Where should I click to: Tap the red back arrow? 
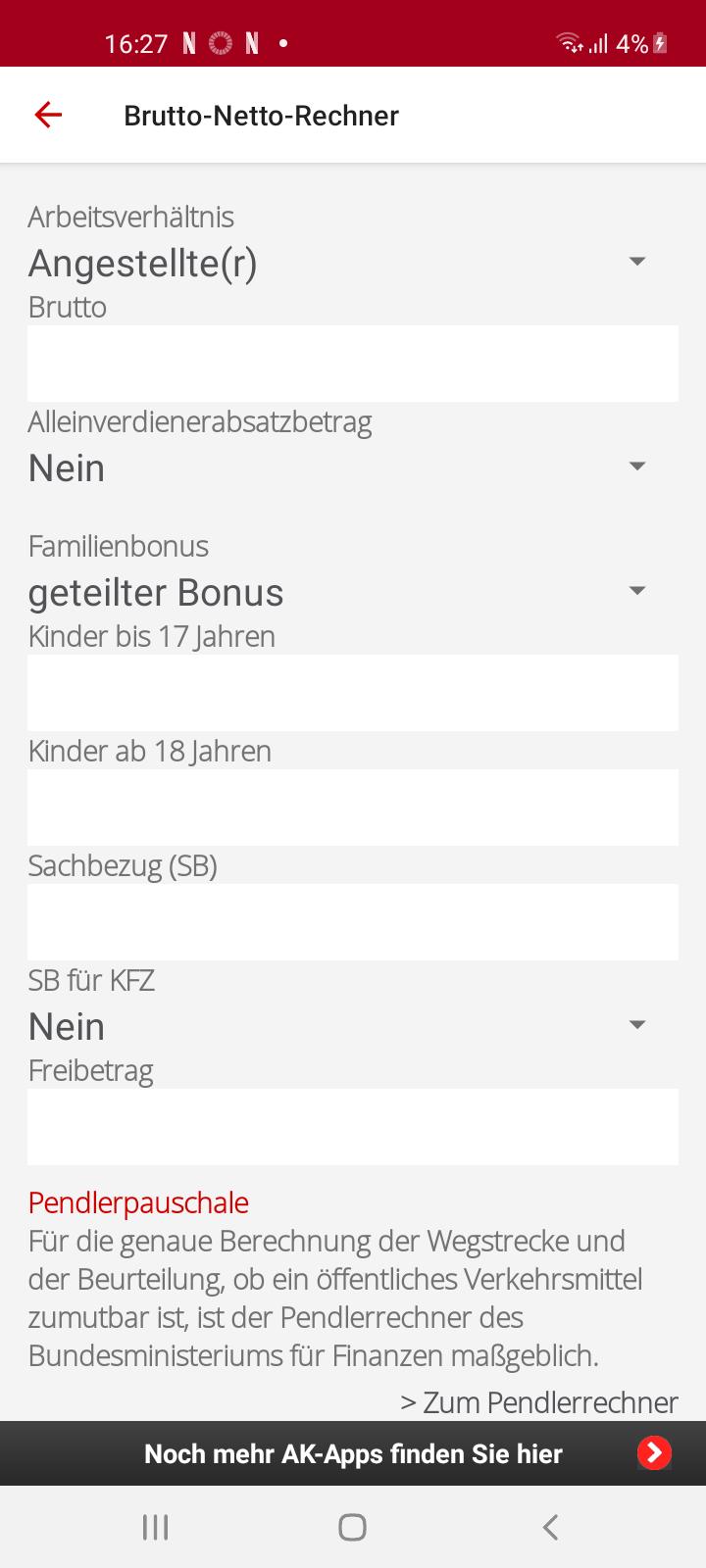48,115
